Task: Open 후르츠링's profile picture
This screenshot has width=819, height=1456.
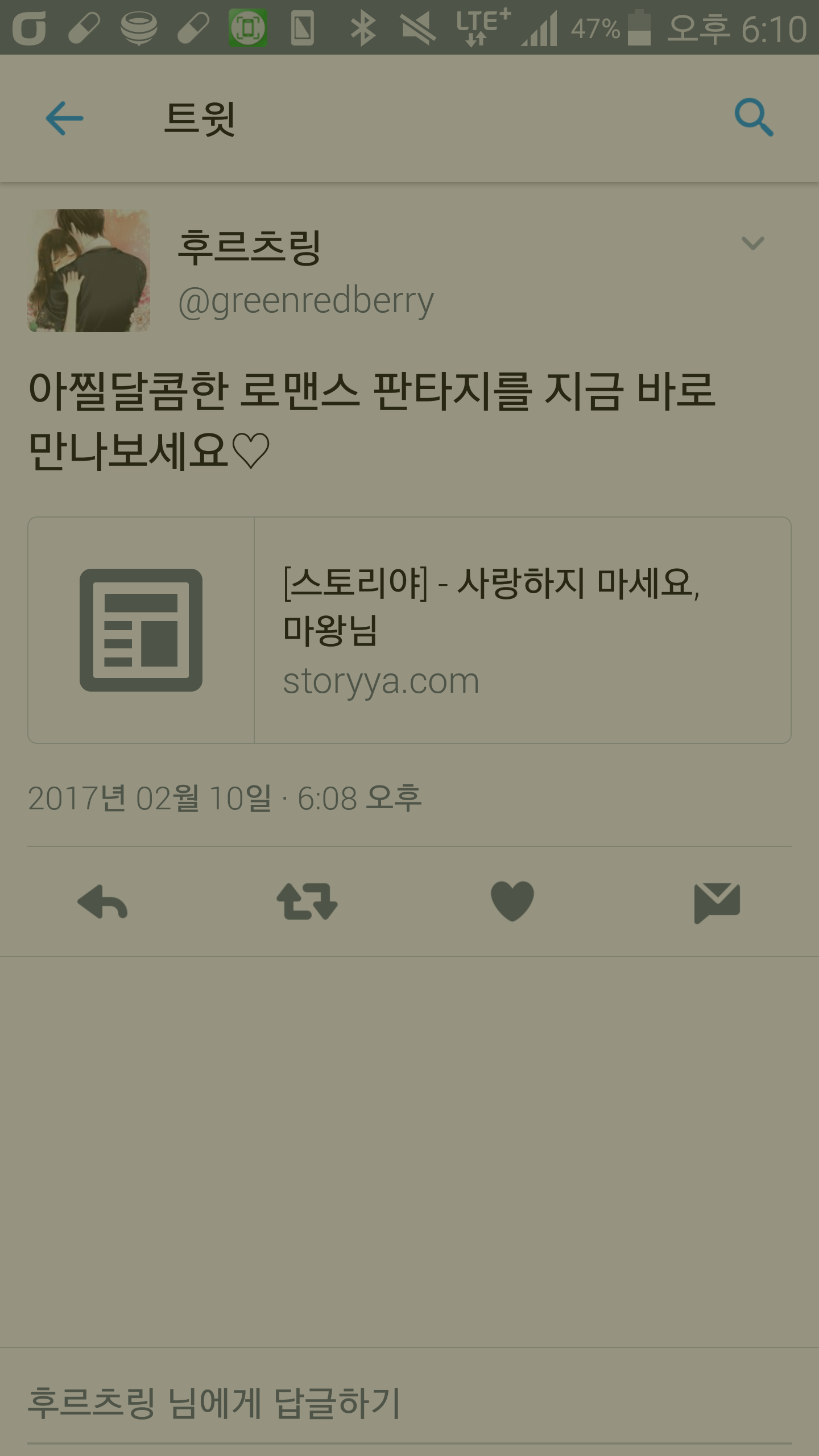Action: tap(89, 271)
